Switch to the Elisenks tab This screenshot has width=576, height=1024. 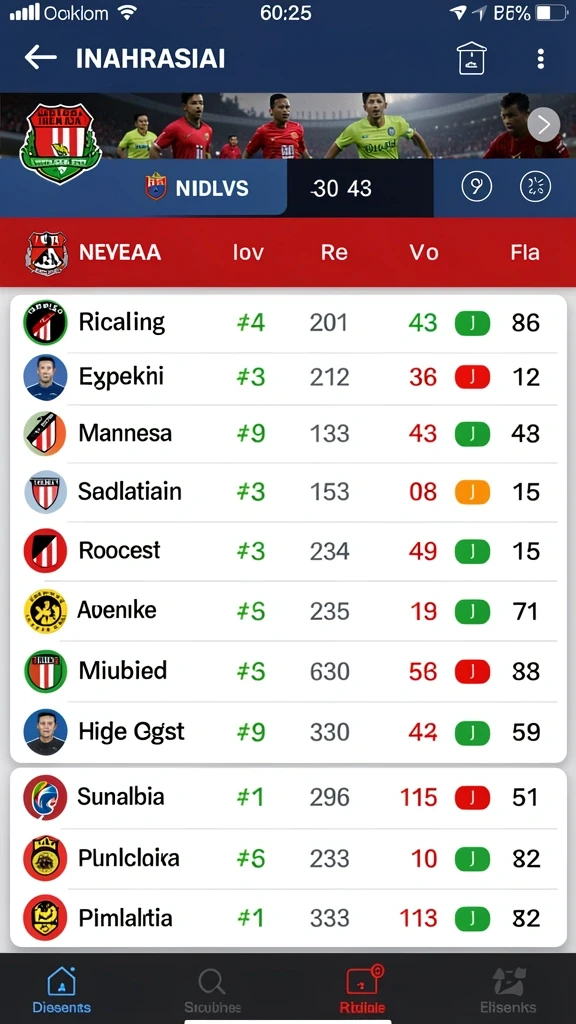click(508, 989)
